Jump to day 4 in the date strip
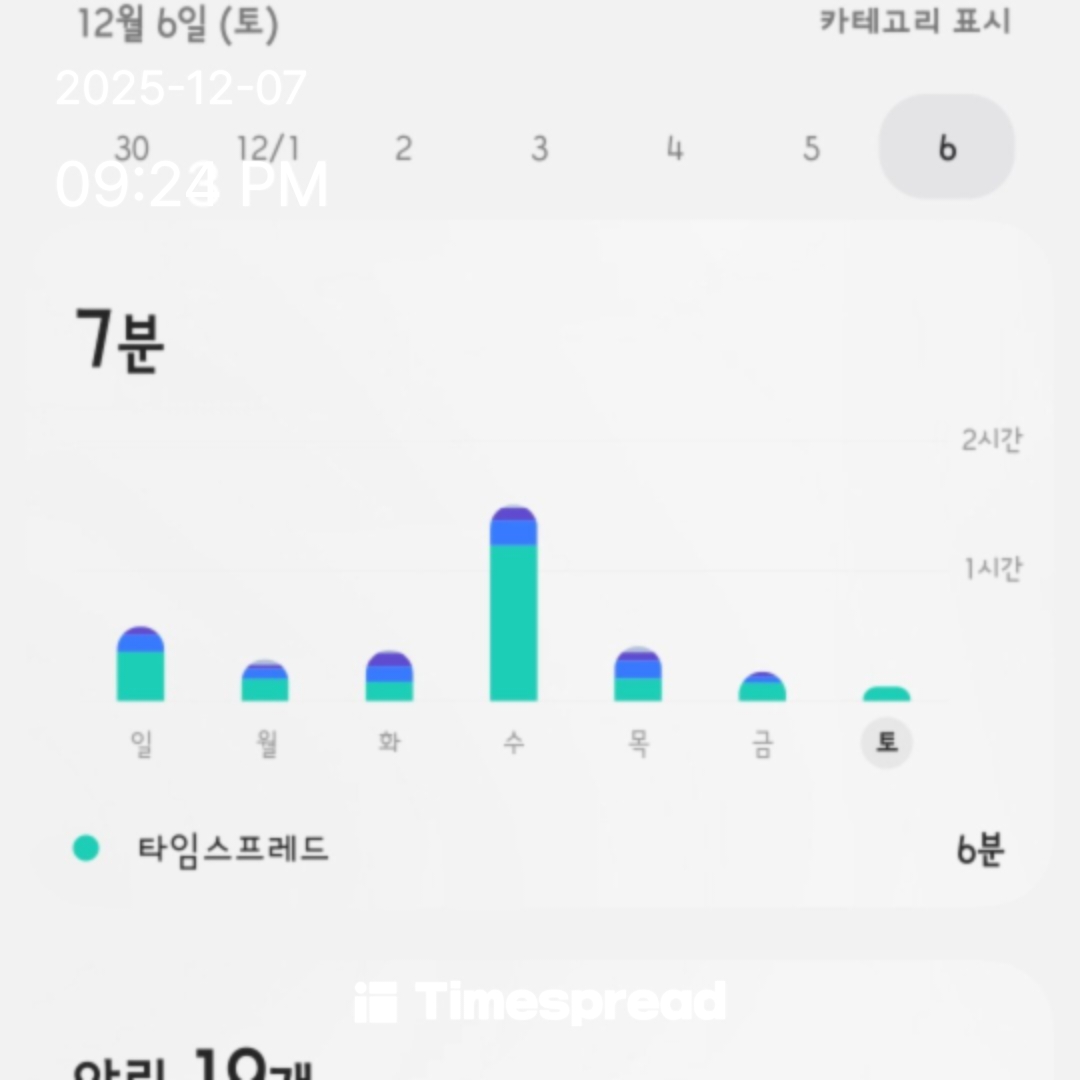1080x1080 pixels. click(x=675, y=149)
